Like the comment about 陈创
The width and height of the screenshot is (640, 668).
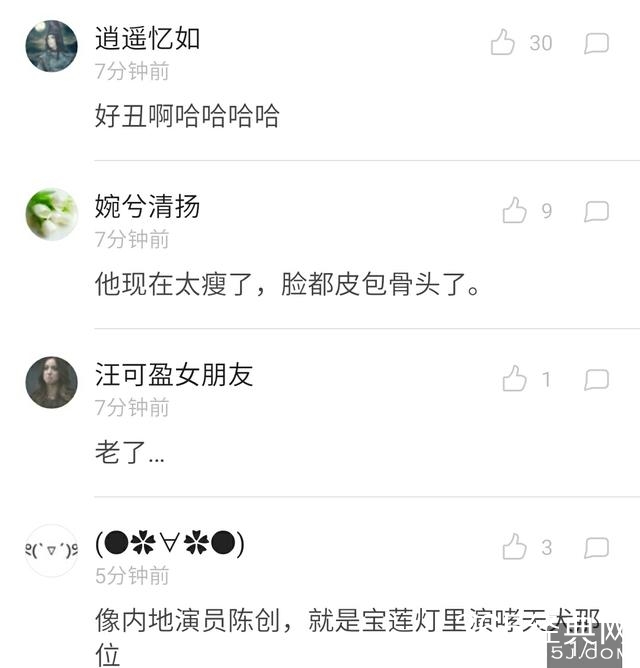[x=514, y=547]
